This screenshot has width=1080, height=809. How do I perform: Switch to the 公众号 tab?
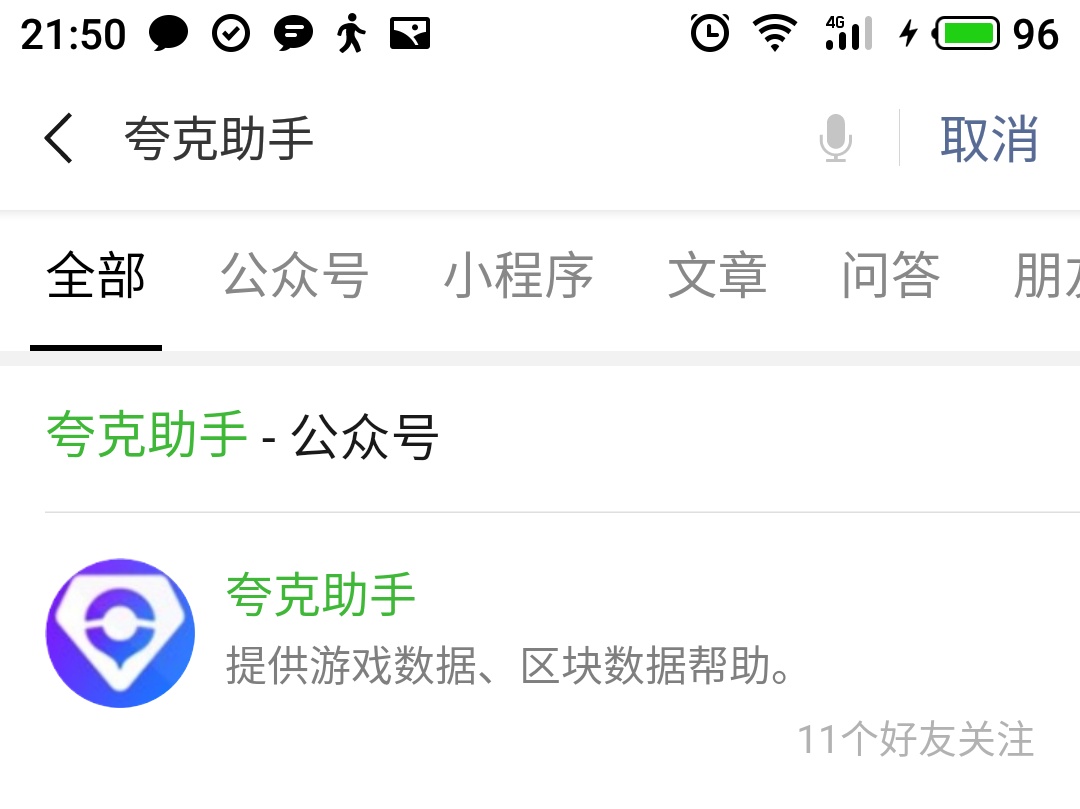pos(294,276)
